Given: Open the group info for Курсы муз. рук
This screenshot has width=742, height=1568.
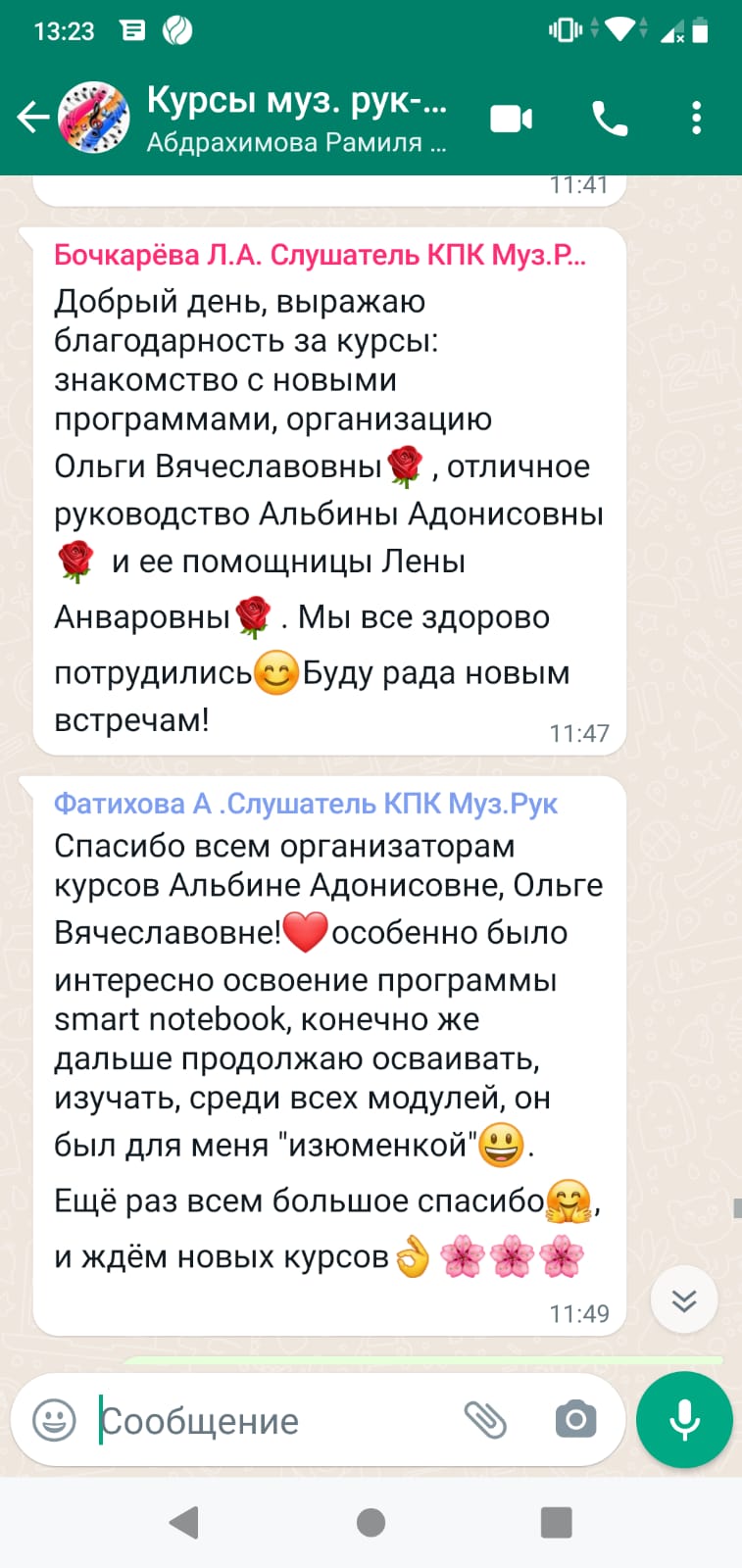Looking at the screenshot, I should click(x=296, y=119).
